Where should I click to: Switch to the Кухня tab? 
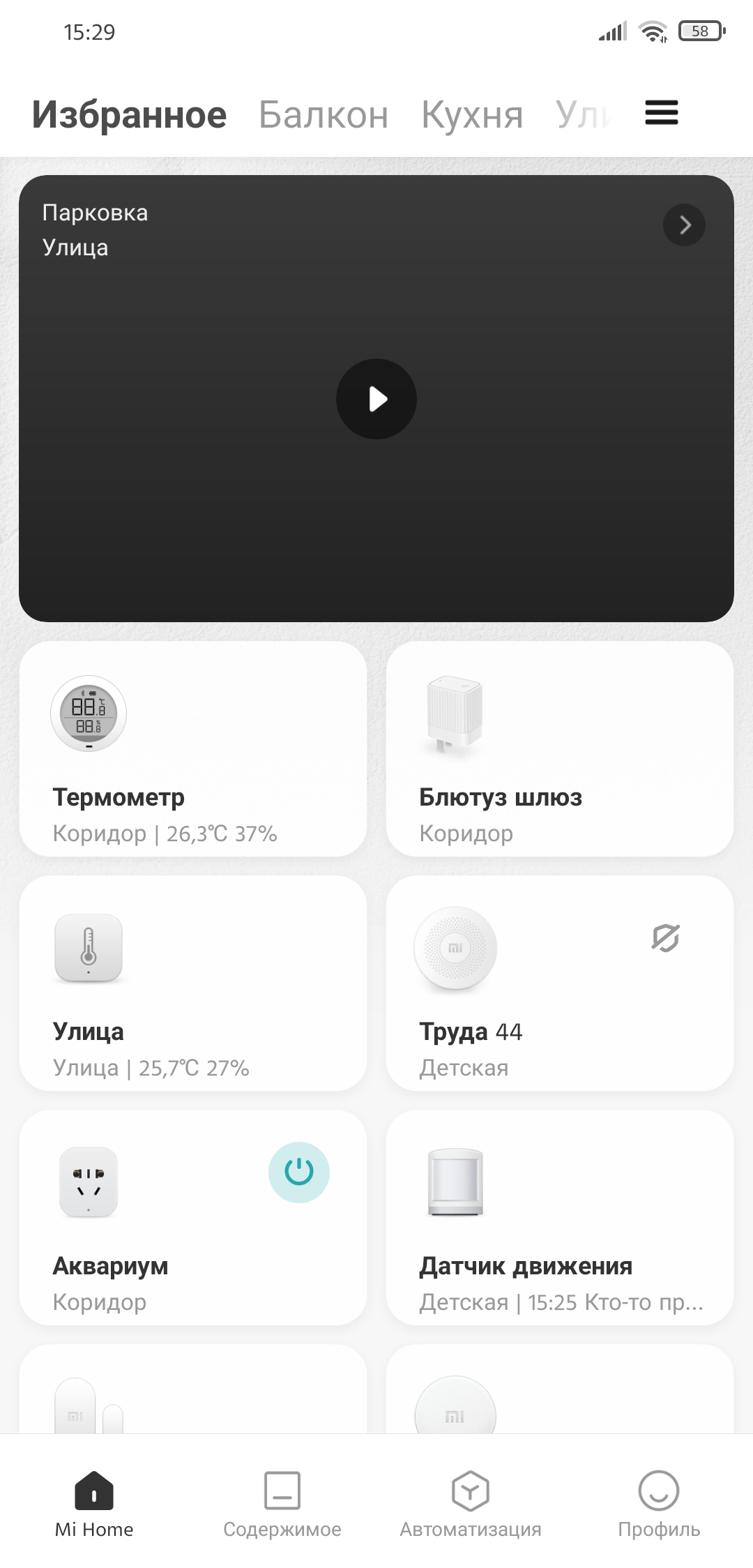pos(472,115)
